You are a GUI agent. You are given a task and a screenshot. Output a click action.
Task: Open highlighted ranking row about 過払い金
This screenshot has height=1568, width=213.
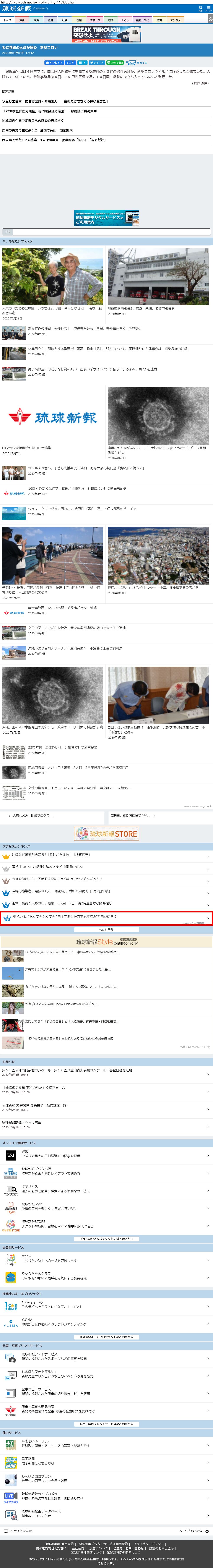(x=107, y=918)
